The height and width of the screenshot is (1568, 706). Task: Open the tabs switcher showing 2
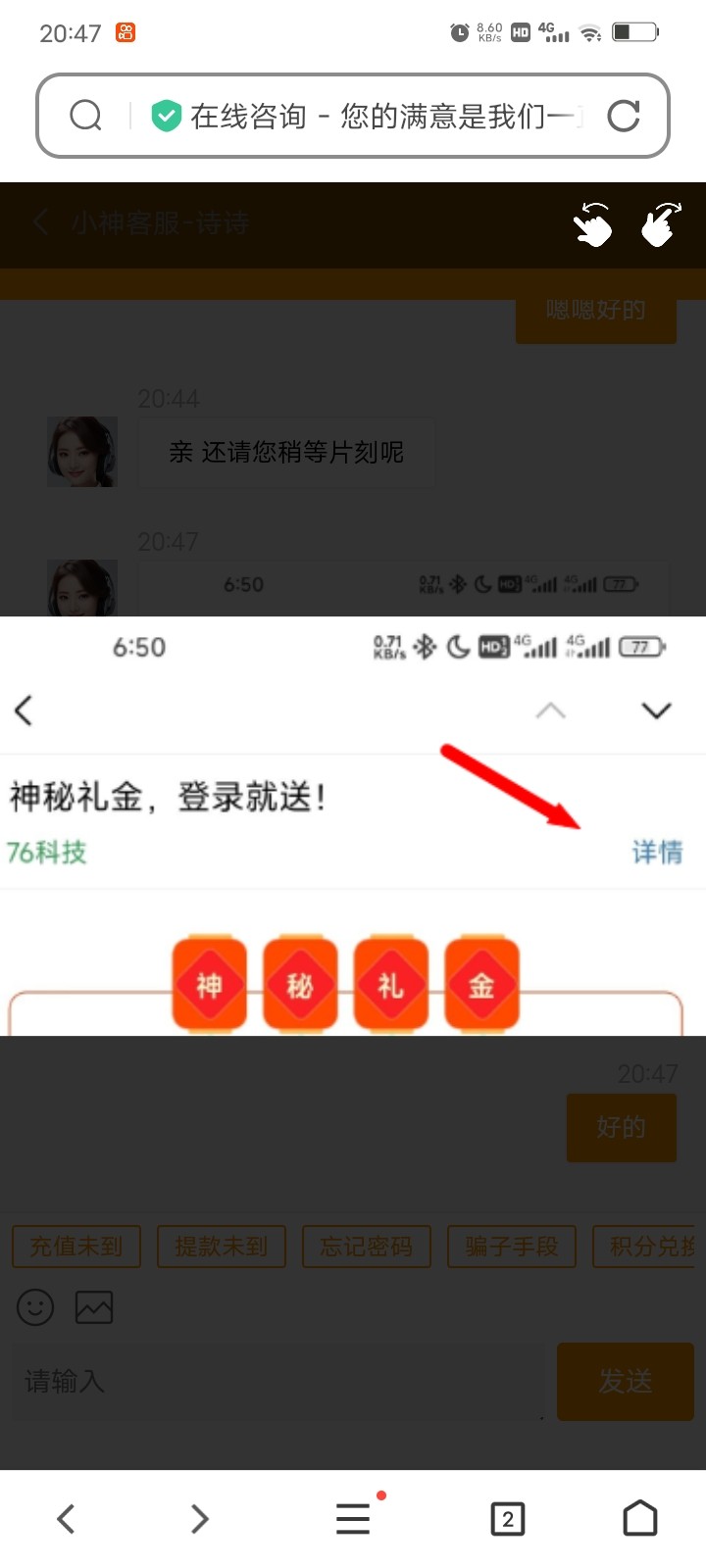[x=507, y=1519]
